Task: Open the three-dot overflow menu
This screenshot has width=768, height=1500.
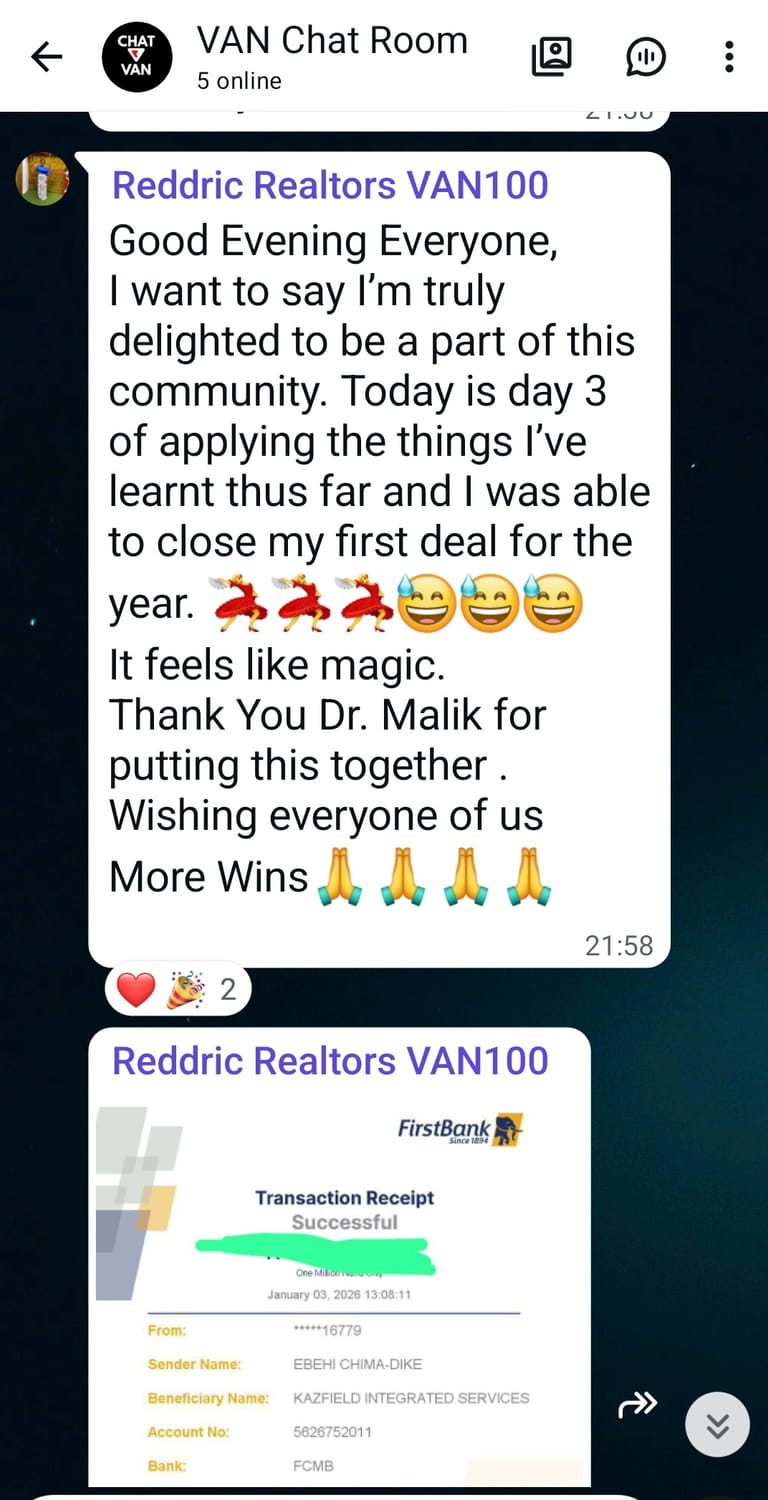Action: [x=729, y=57]
